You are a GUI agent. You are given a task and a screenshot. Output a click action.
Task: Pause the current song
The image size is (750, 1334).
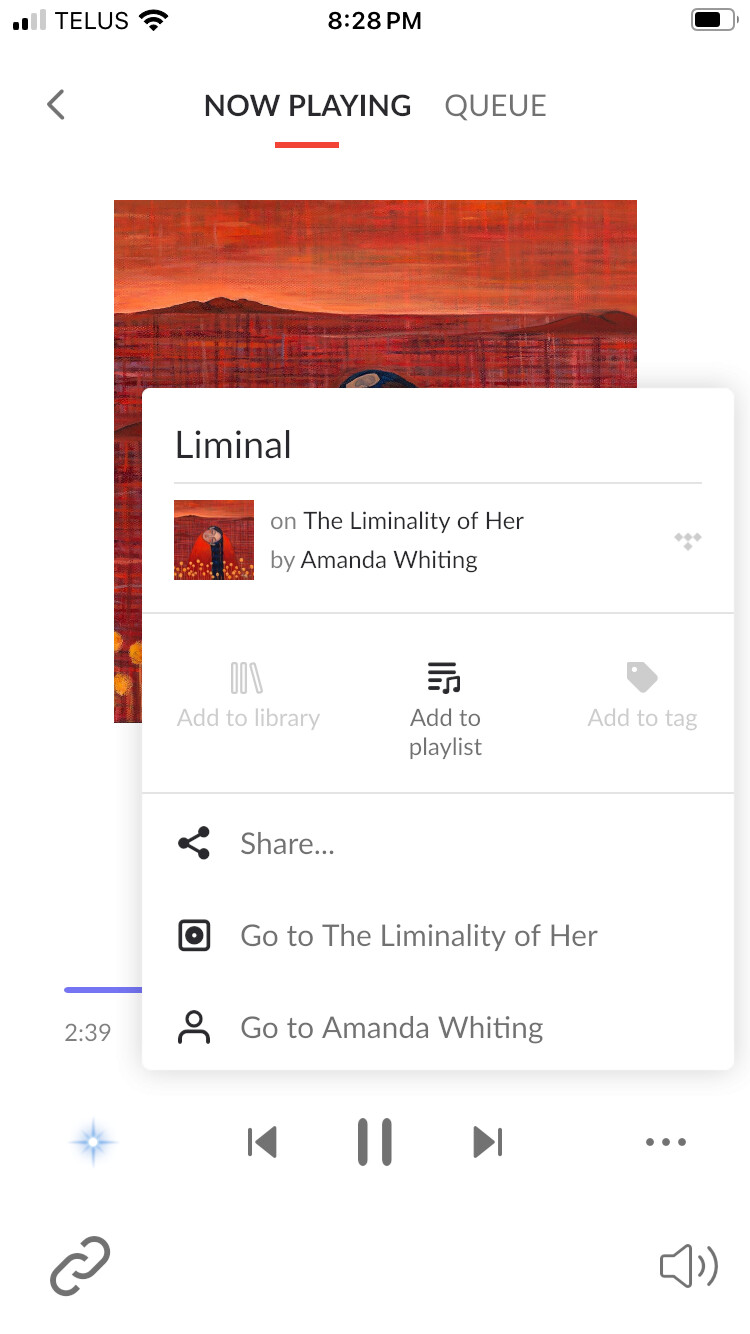(x=374, y=1141)
